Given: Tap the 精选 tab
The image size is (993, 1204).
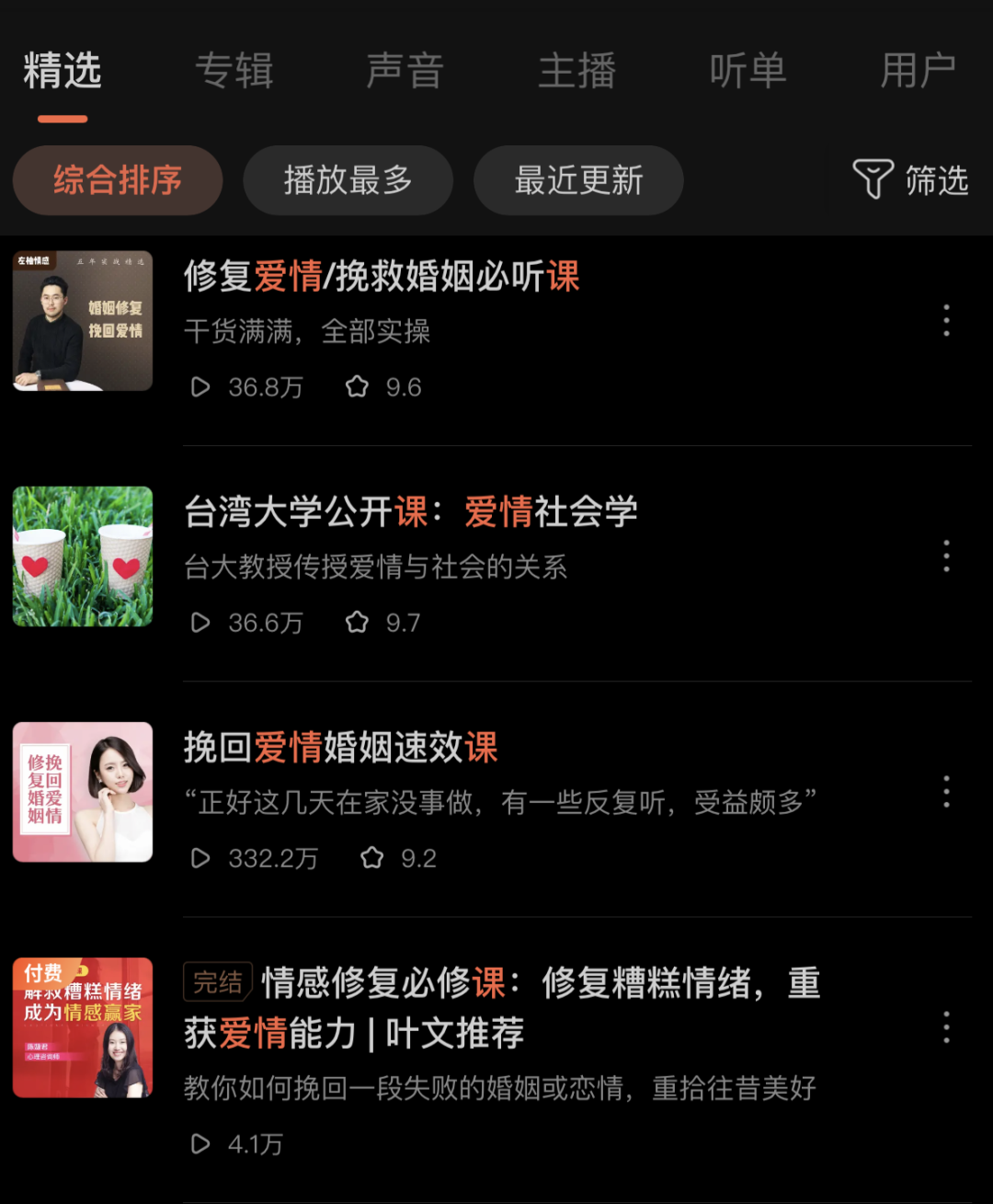Looking at the screenshot, I should [63, 71].
